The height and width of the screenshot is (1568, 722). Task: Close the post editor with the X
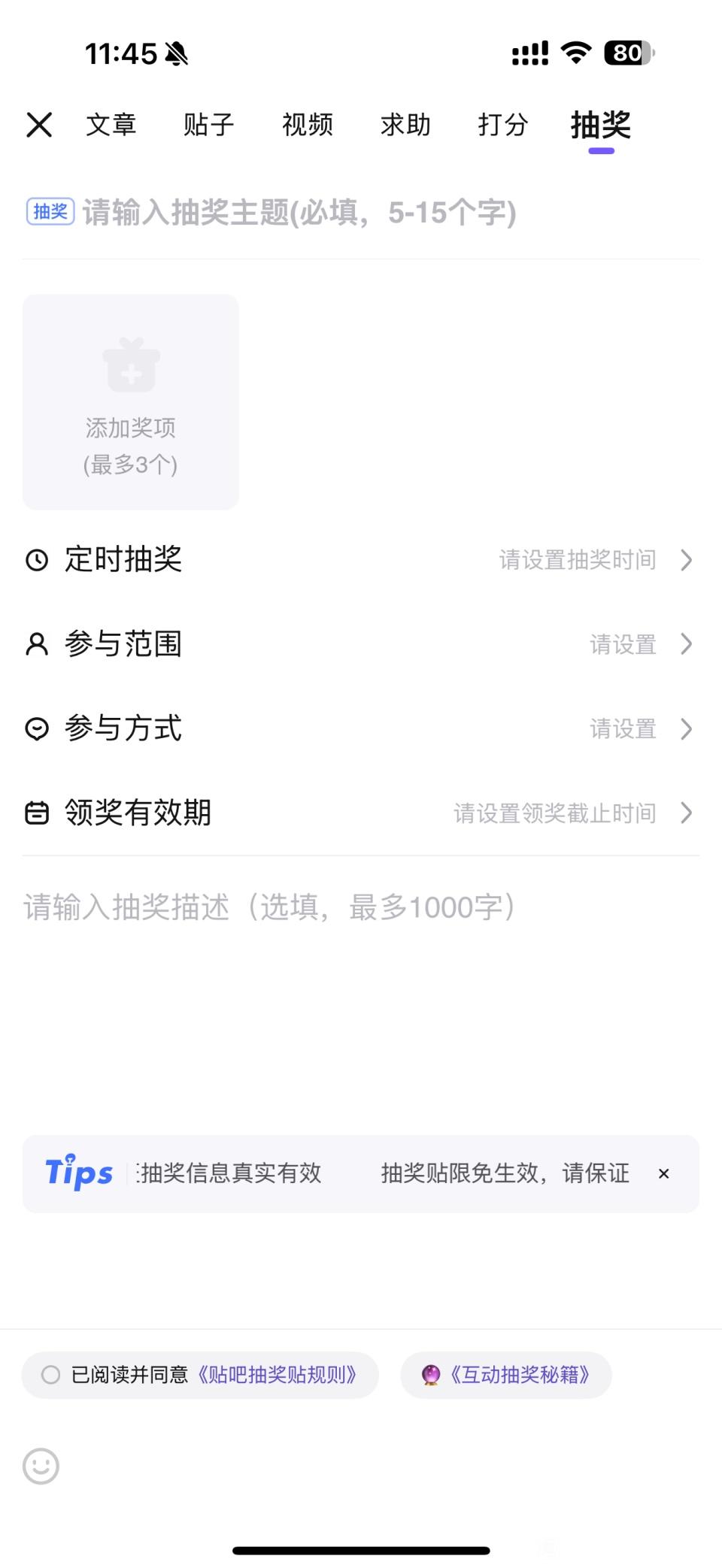pyautogui.click(x=39, y=125)
